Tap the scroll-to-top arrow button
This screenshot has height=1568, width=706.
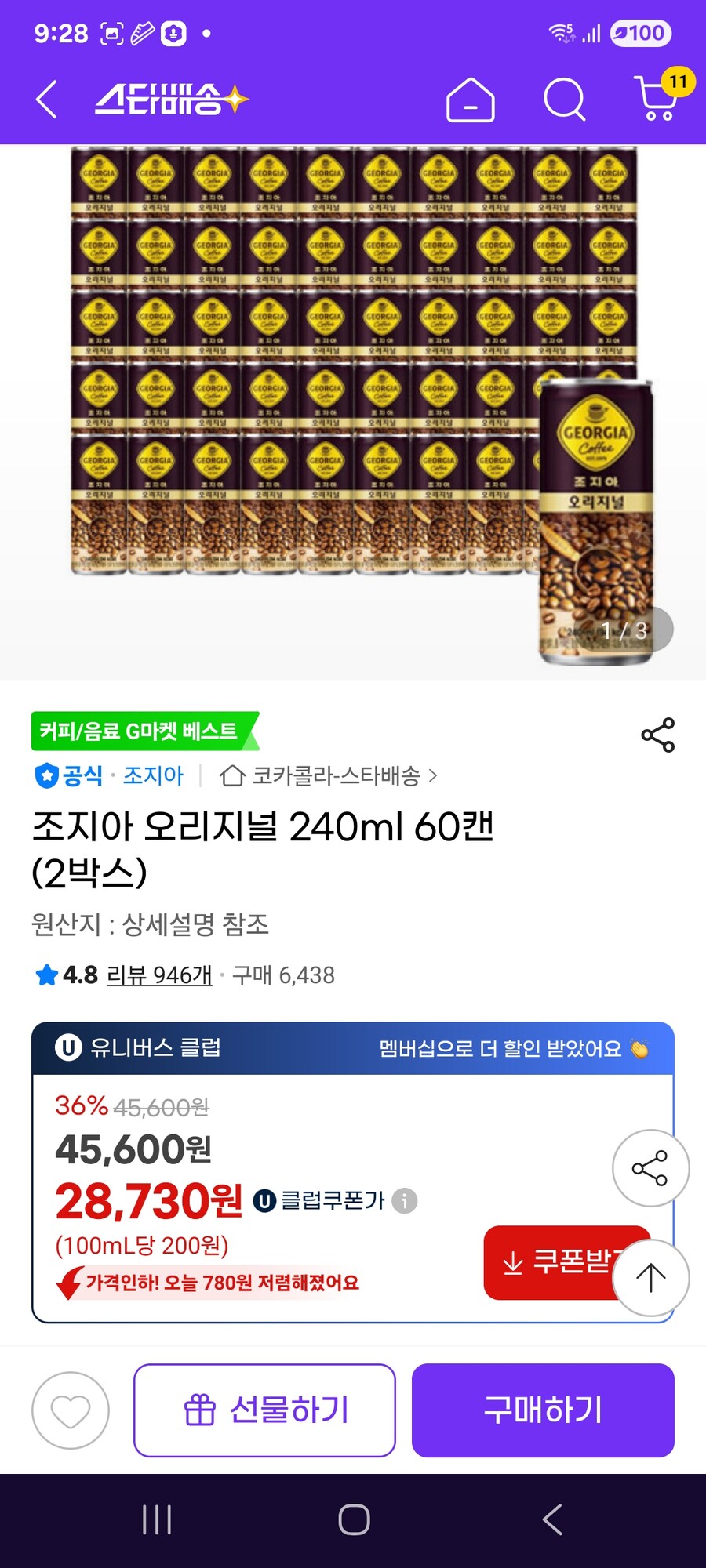[651, 1276]
